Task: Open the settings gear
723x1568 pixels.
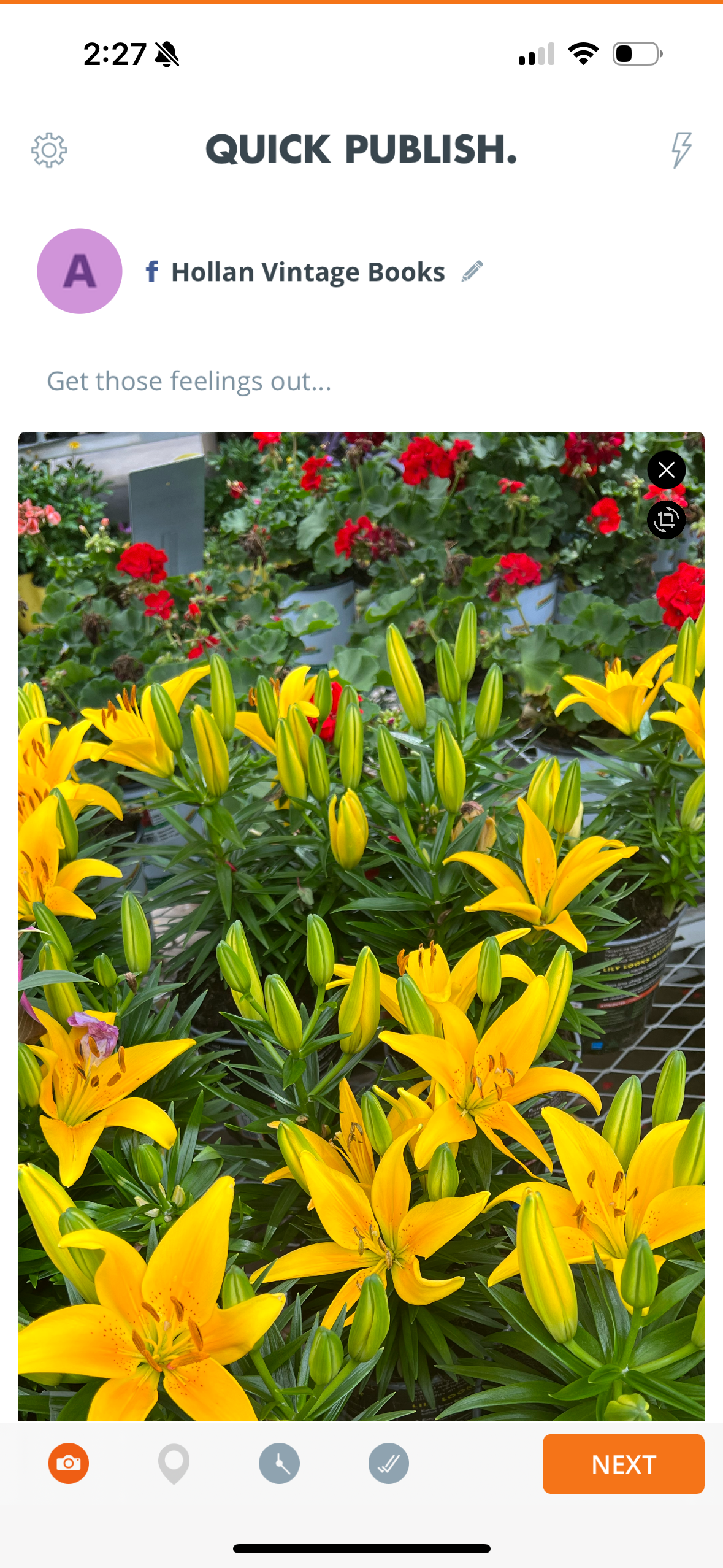Action: tap(49, 150)
